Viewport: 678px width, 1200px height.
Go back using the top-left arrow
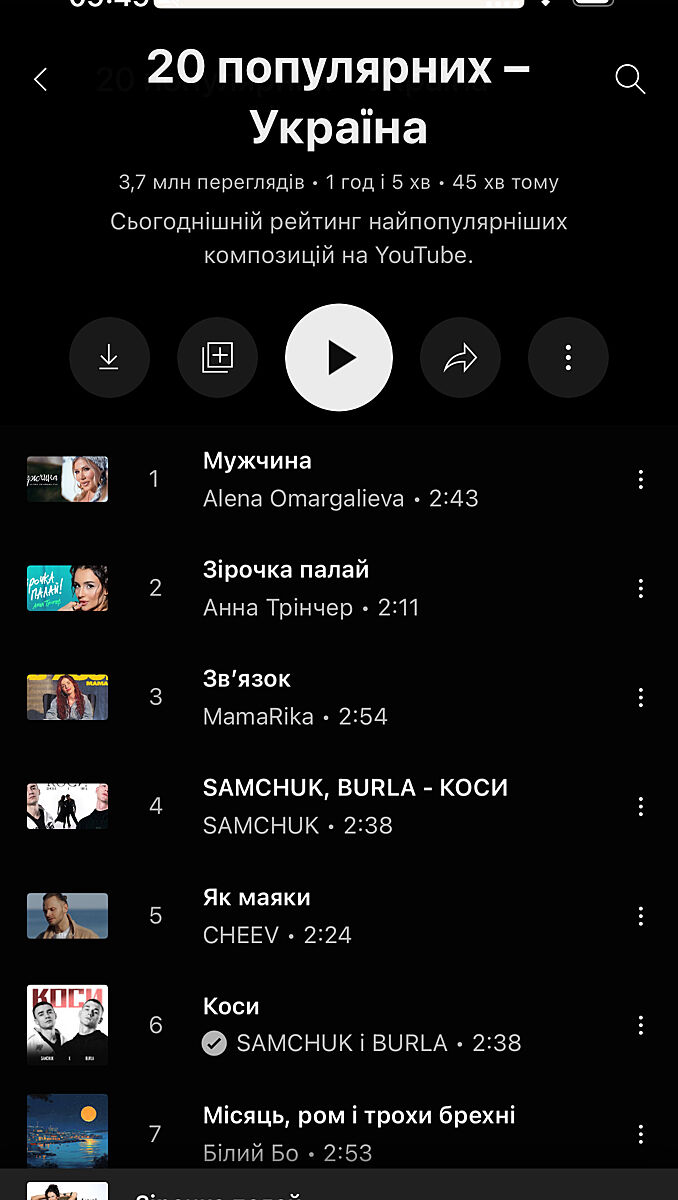[40, 80]
